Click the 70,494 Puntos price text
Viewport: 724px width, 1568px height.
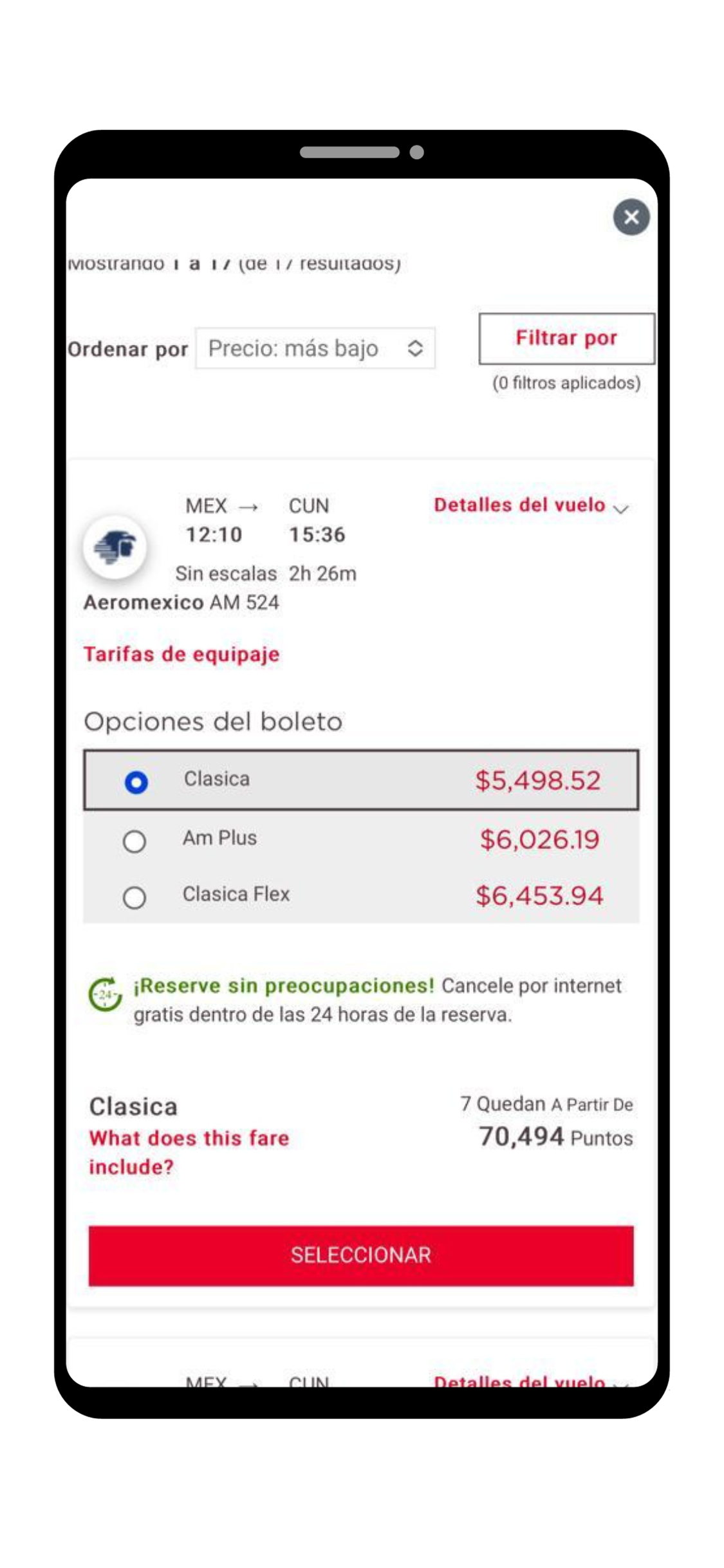555,1137
